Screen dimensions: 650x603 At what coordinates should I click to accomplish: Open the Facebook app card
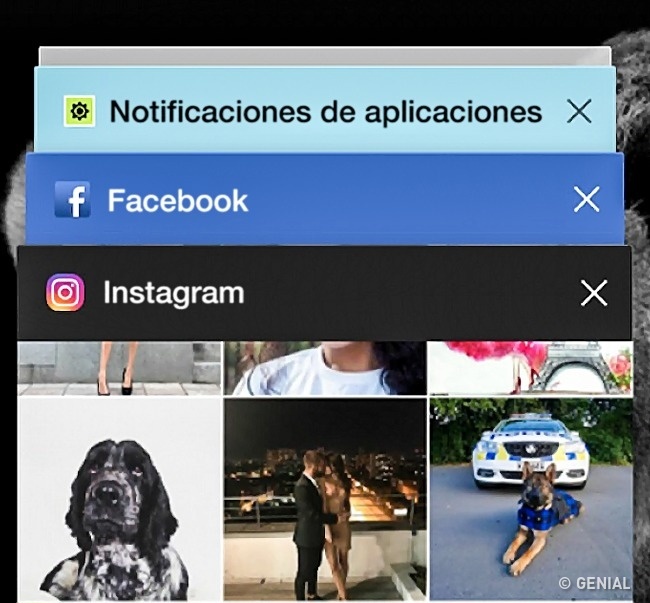coord(178,201)
